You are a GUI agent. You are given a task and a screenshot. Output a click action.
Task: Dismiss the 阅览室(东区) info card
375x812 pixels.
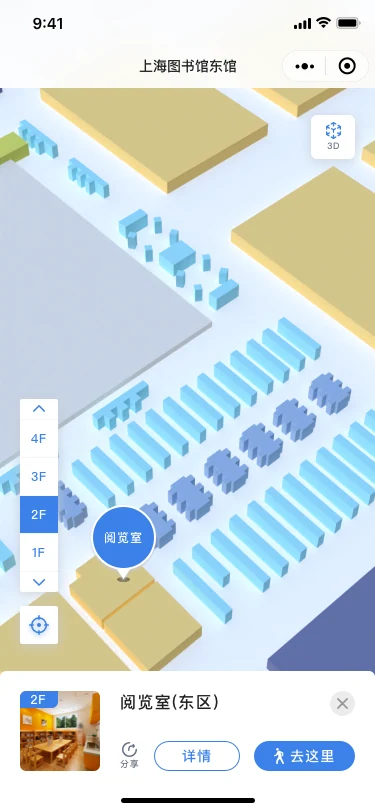tap(342, 703)
